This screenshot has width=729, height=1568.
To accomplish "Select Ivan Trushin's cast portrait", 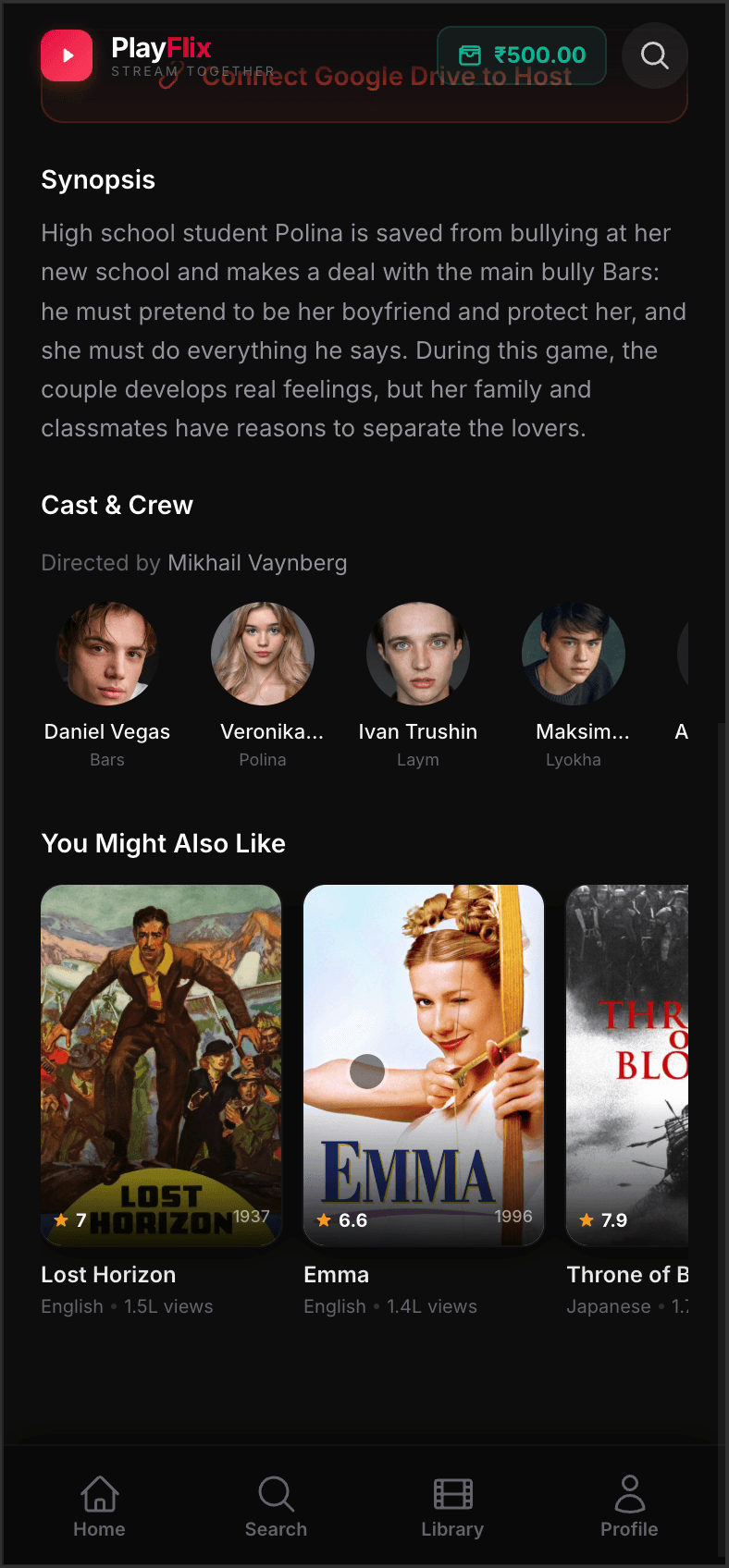I will (418, 653).
